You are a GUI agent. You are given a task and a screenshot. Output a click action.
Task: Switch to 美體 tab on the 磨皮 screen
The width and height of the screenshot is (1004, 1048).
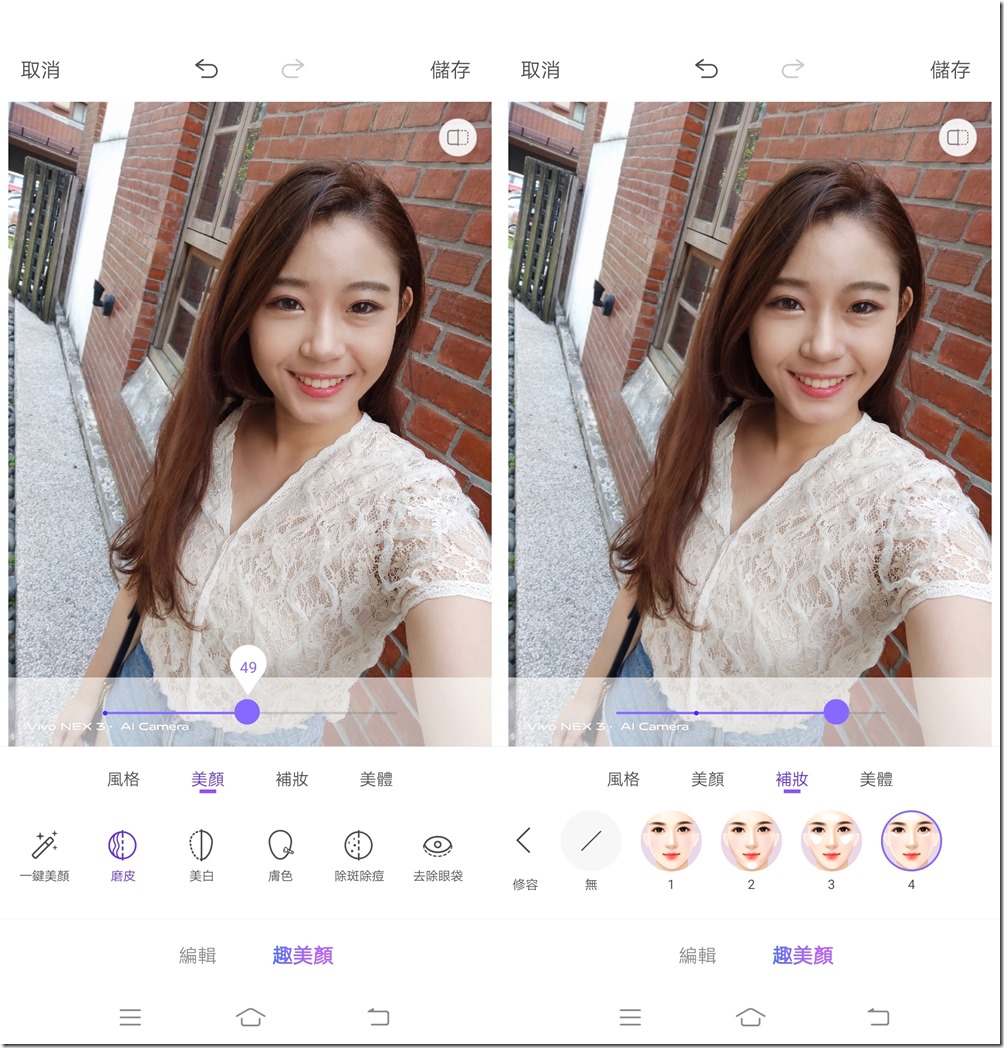tap(376, 779)
